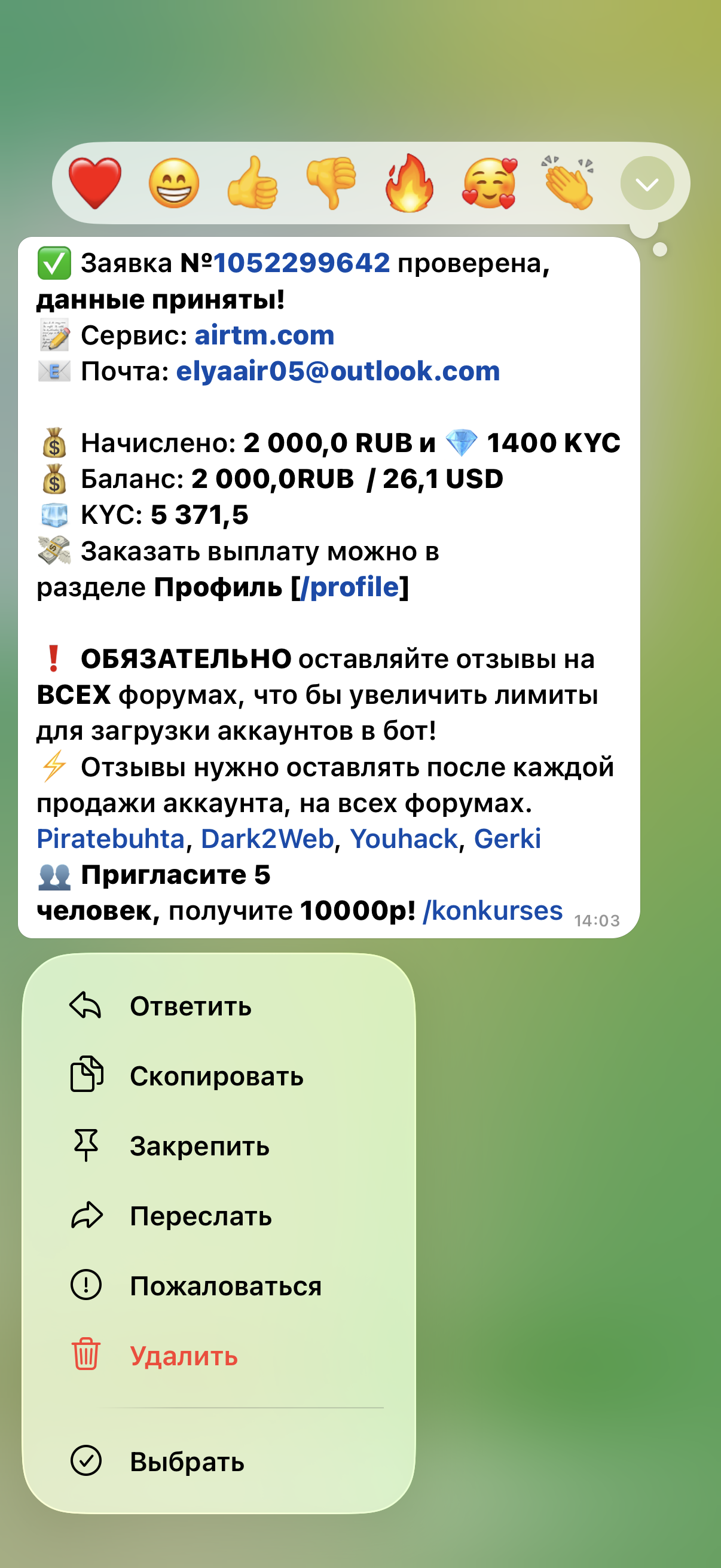React with the thumbs down emoji

(x=331, y=182)
